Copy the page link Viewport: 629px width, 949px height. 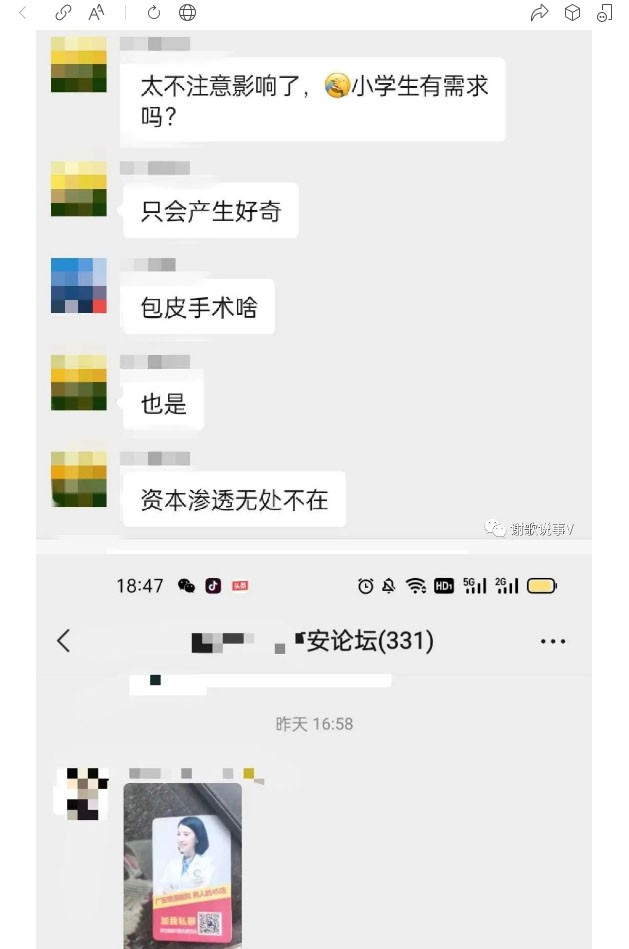click(62, 13)
